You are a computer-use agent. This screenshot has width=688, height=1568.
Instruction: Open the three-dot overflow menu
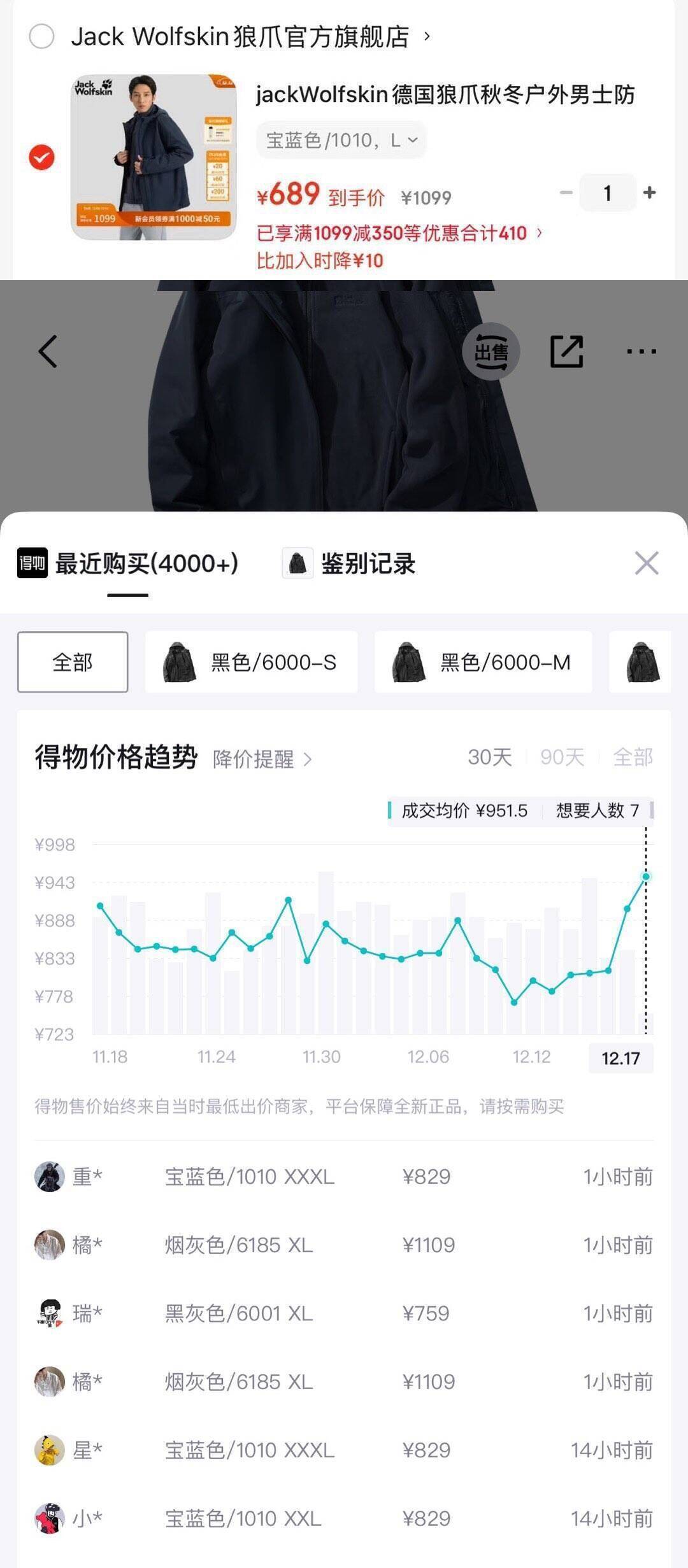(x=641, y=351)
